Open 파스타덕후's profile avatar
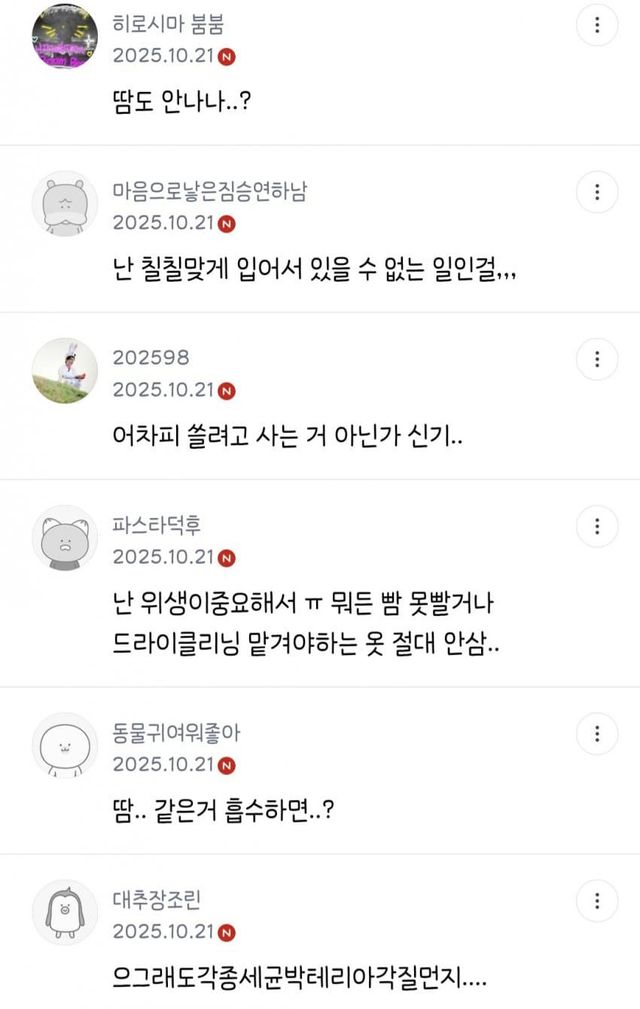This screenshot has width=640, height=1009. pos(65,538)
